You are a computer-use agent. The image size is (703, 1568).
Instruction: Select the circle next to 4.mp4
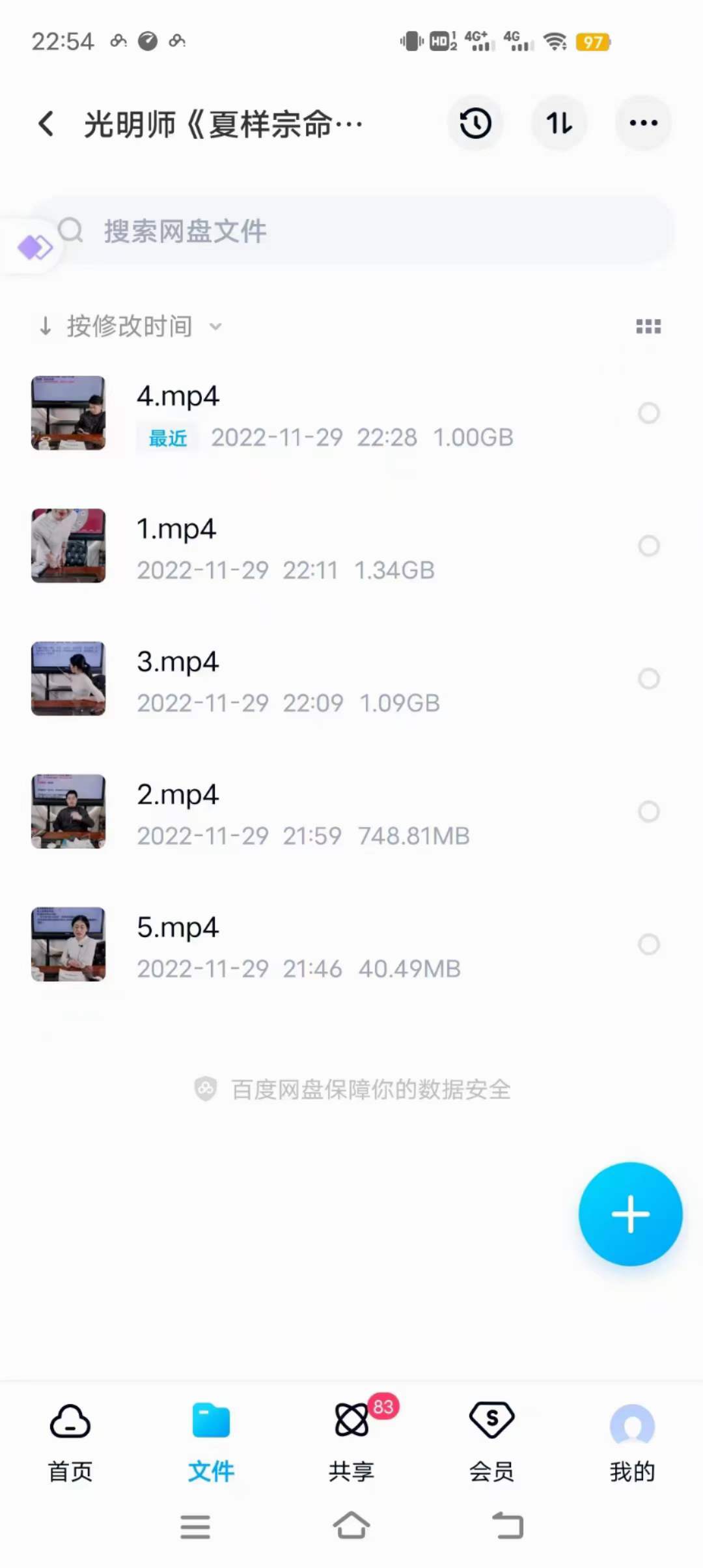point(648,413)
